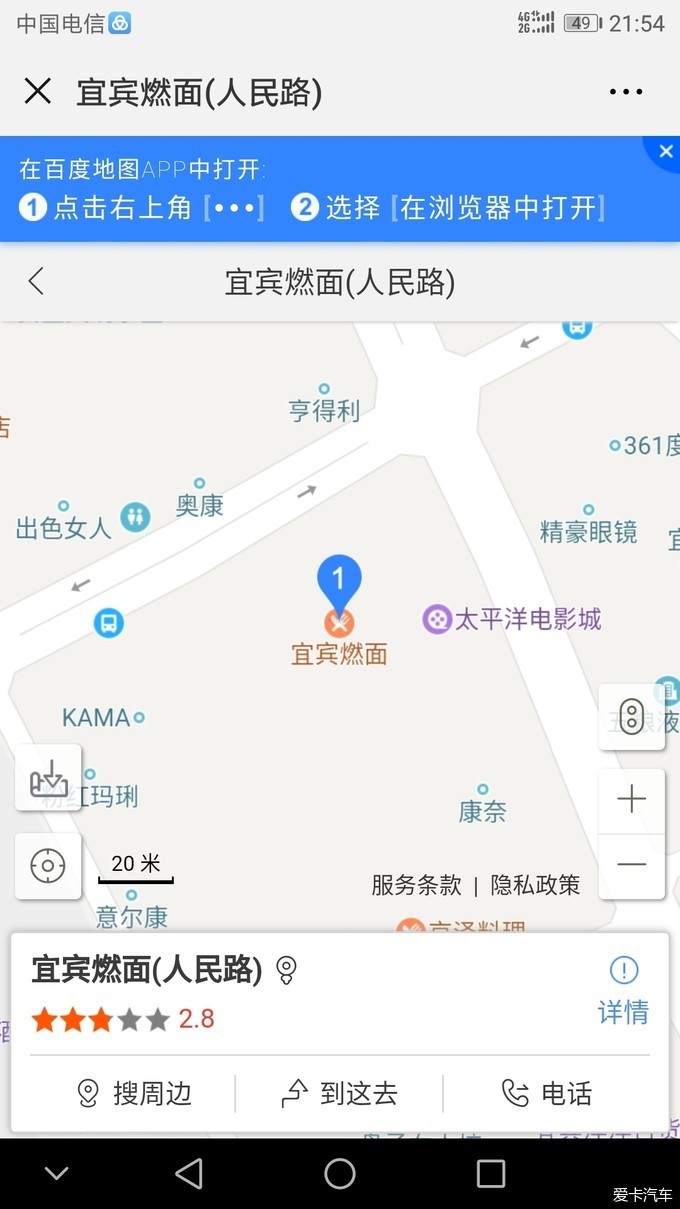Tap 搜周边 to search nearby
Viewport: 680px width, 1209px height.
tap(134, 1094)
